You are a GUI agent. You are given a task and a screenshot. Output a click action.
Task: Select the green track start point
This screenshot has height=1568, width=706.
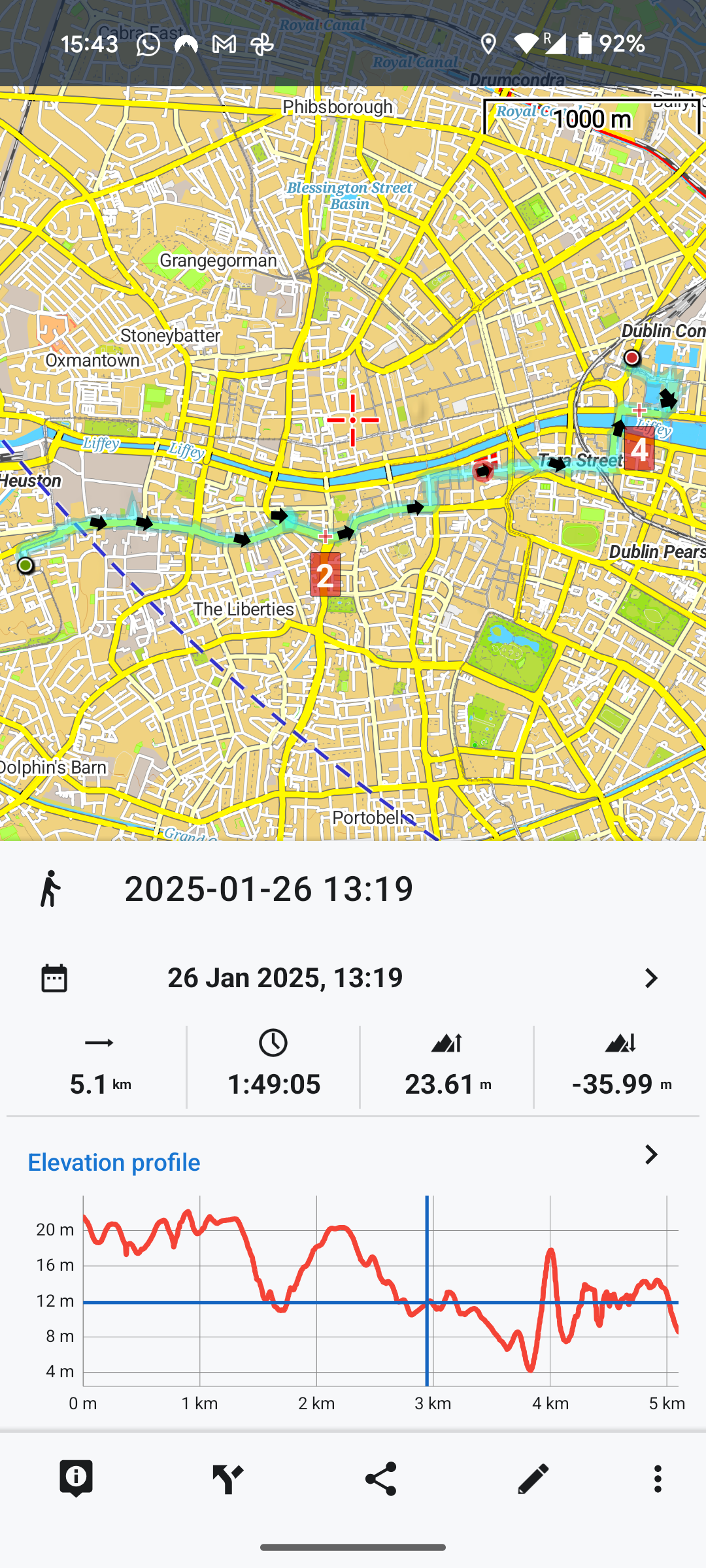(x=25, y=565)
